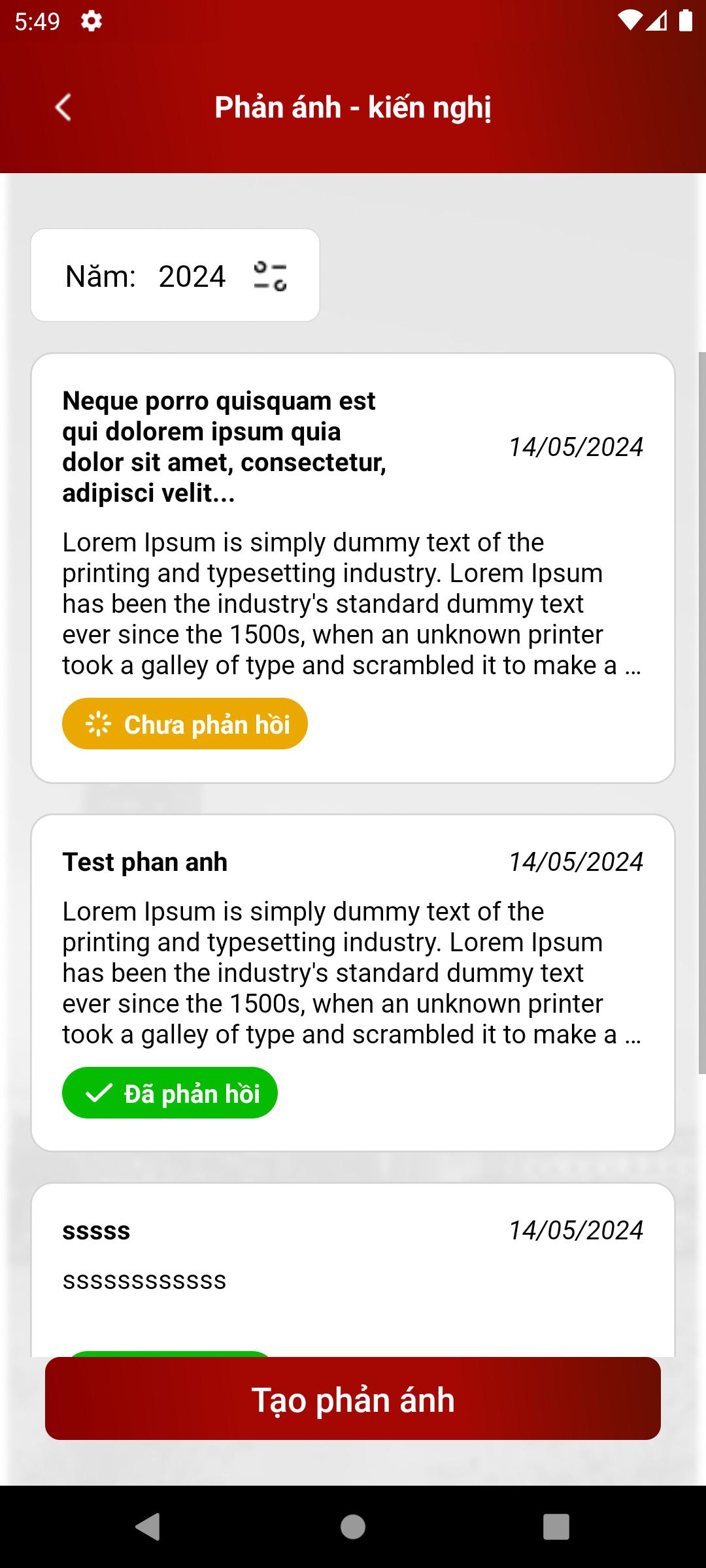Open the sssss feedback card
706x1568 pixels.
(x=353, y=1269)
